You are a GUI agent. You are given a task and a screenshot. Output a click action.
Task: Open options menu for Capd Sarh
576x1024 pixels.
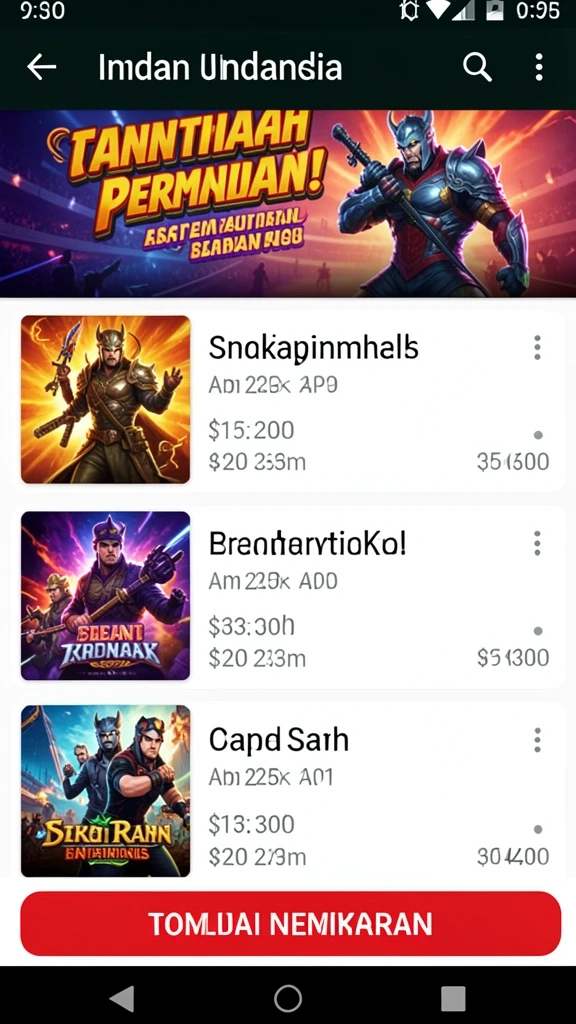pos(537,741)
